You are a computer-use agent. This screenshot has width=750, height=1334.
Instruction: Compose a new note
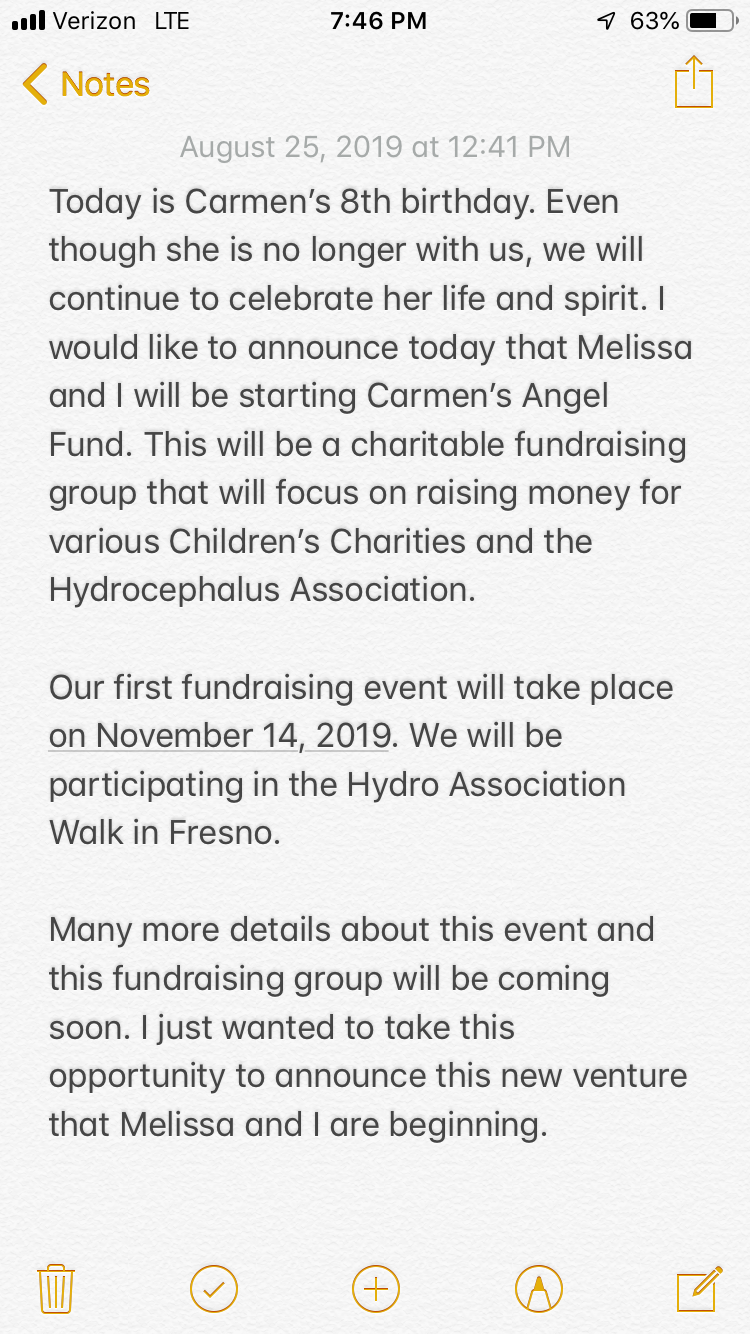[699, 1288]
